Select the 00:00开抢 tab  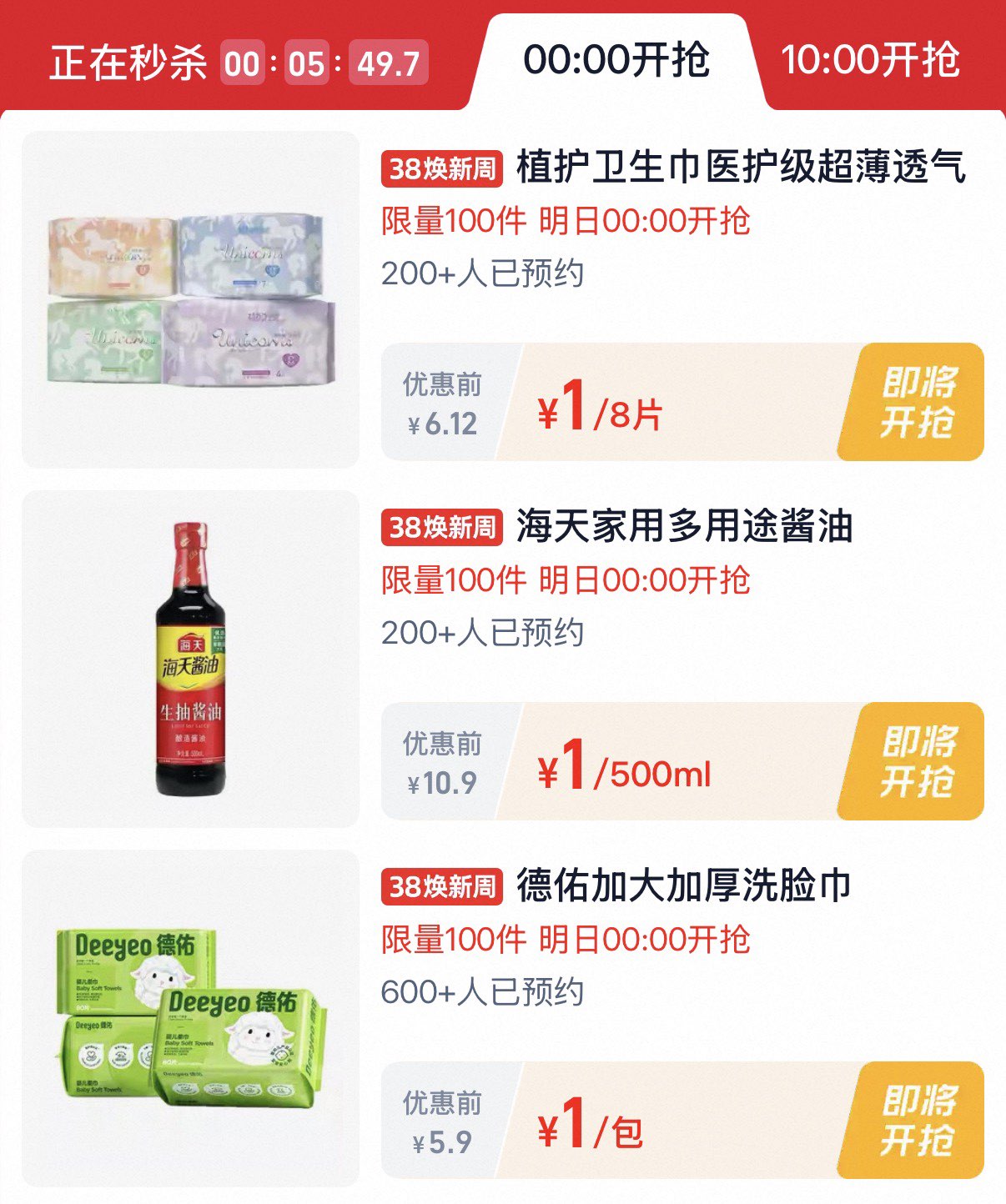(616, 60)
